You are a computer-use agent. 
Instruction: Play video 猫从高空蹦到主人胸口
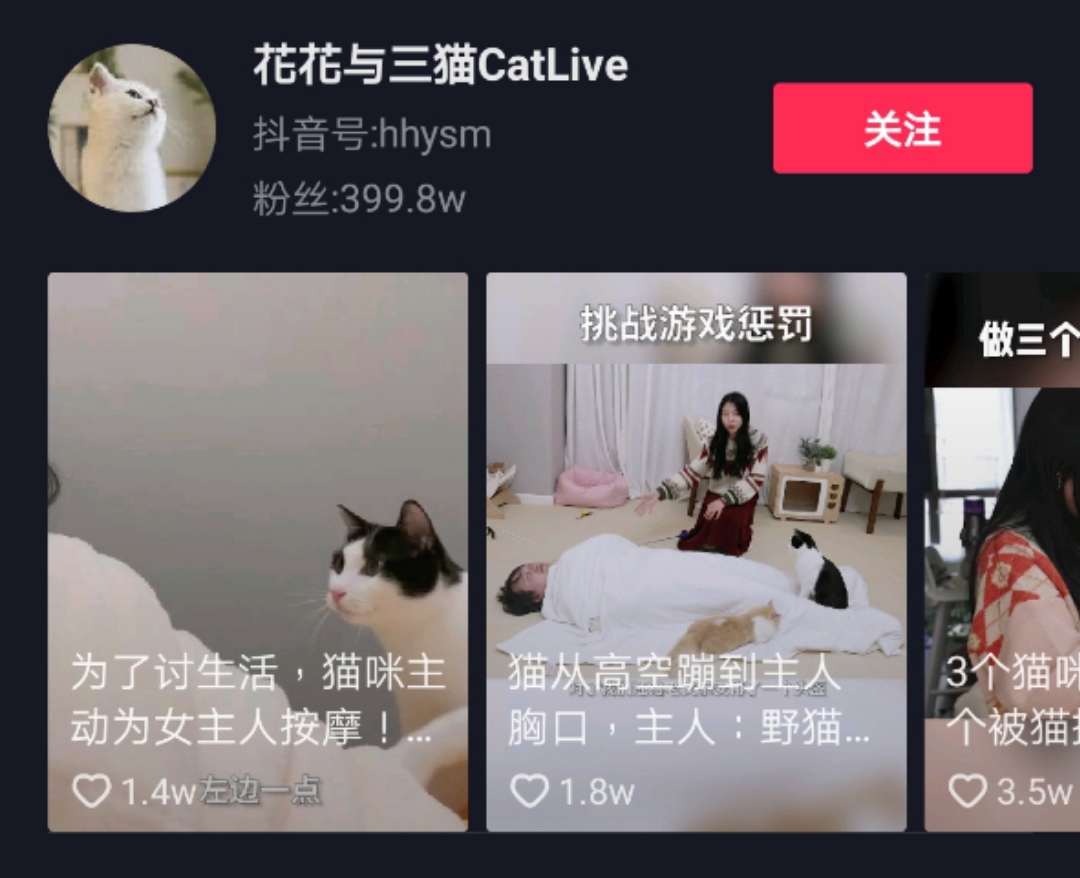tap(696, 550)
